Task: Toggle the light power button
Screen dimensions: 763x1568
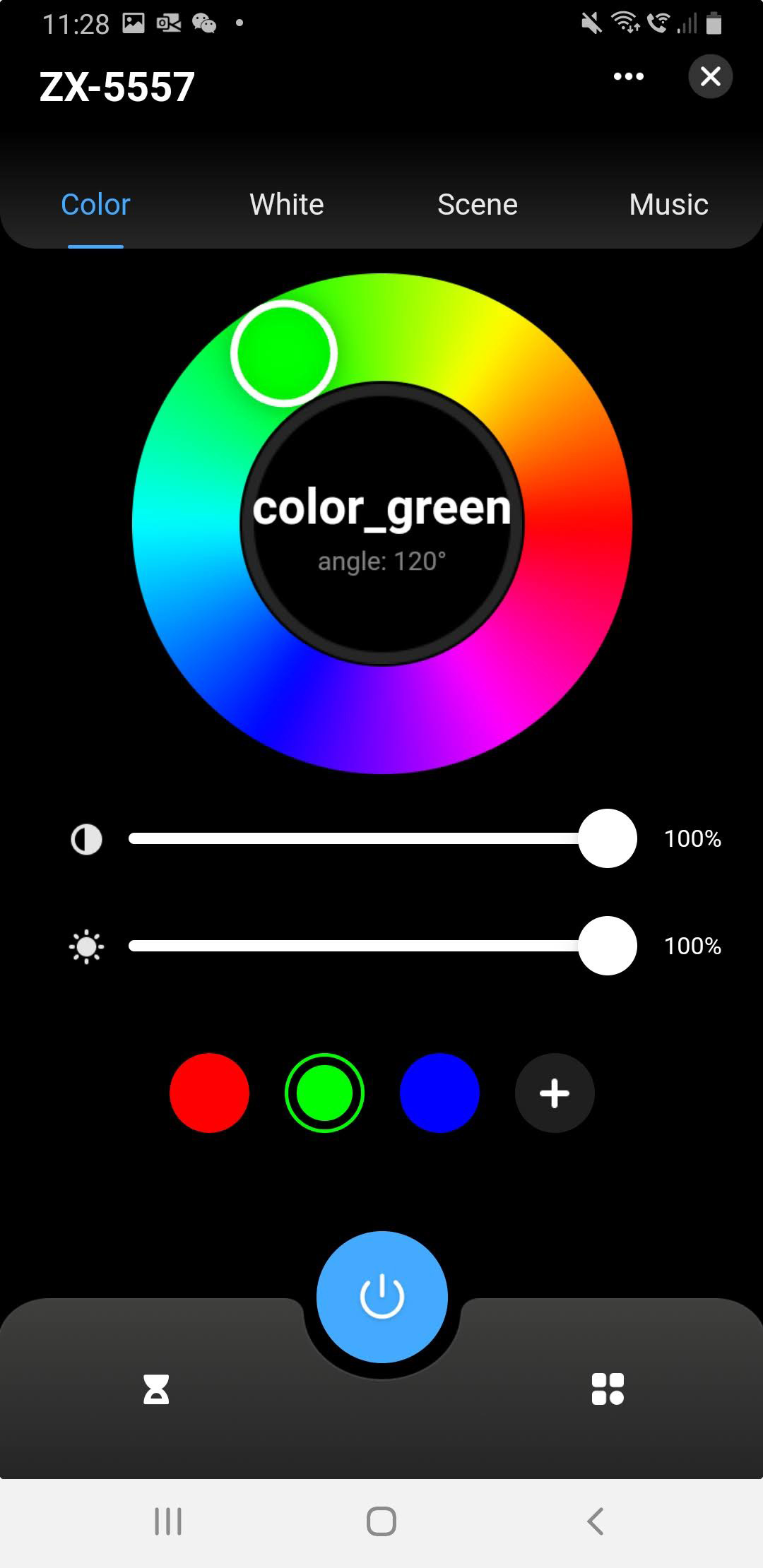Action: (381, 1296)
